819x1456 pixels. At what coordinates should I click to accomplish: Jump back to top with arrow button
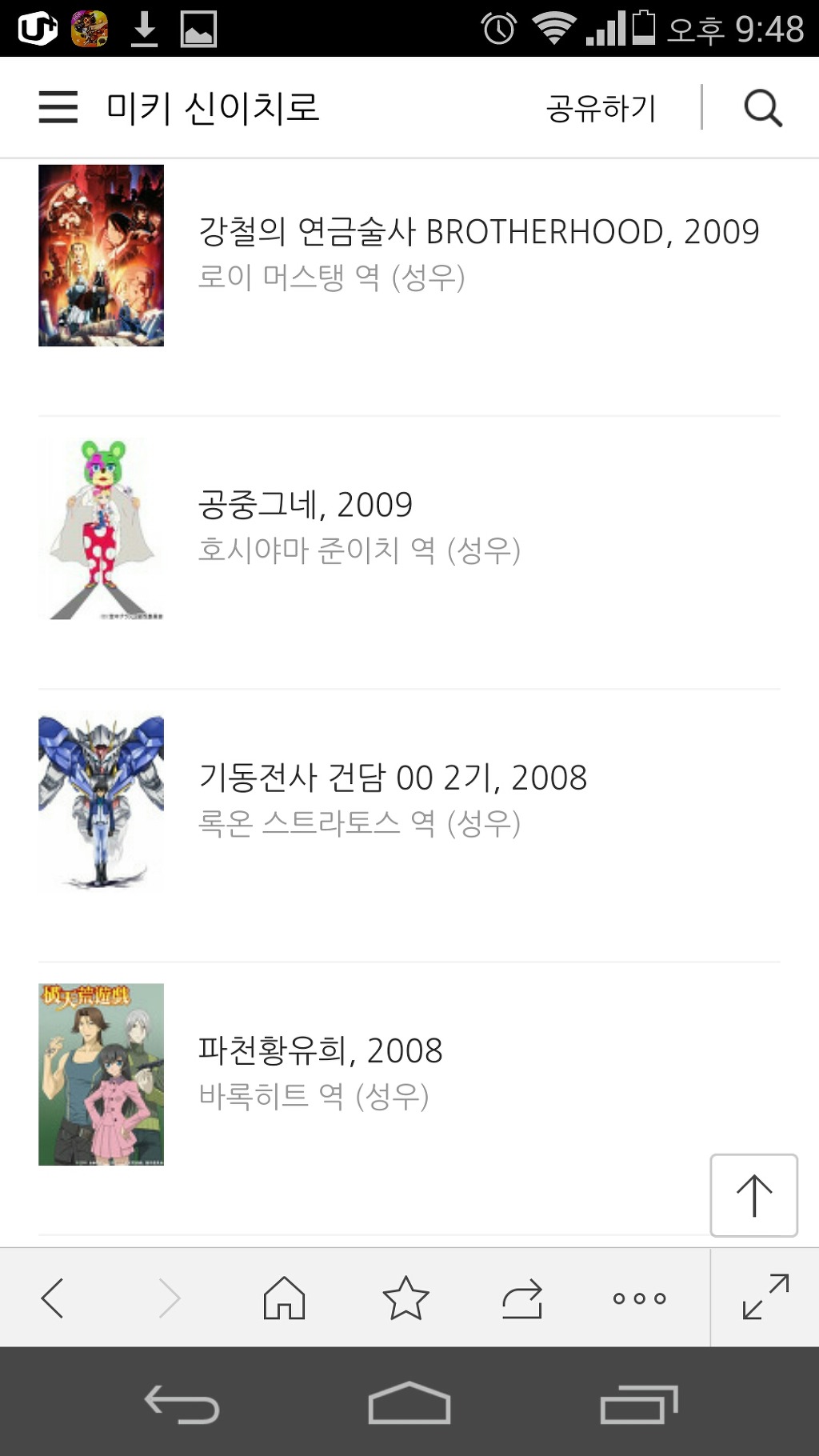[753, 1195]
